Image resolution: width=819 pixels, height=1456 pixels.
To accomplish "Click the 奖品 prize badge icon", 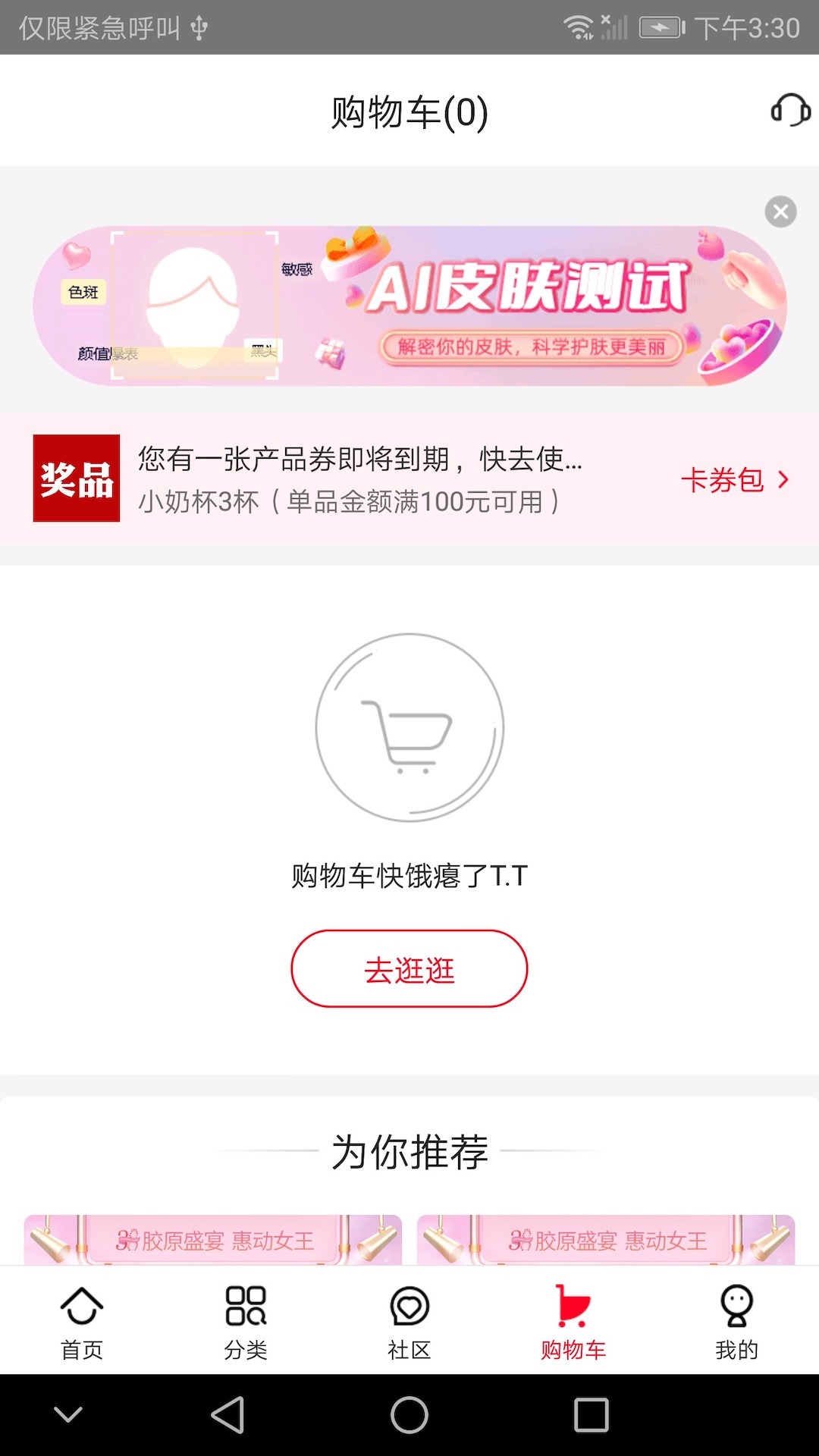I will [76, 479].
